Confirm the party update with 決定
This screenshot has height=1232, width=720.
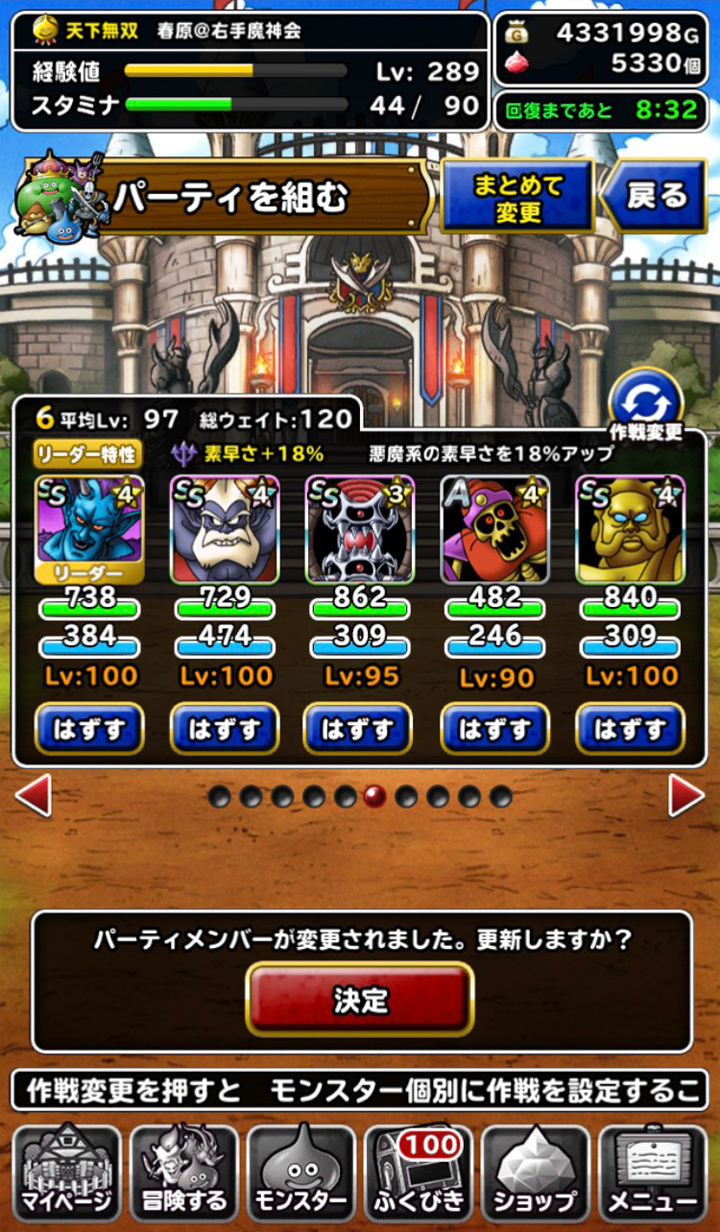point(360,999)
